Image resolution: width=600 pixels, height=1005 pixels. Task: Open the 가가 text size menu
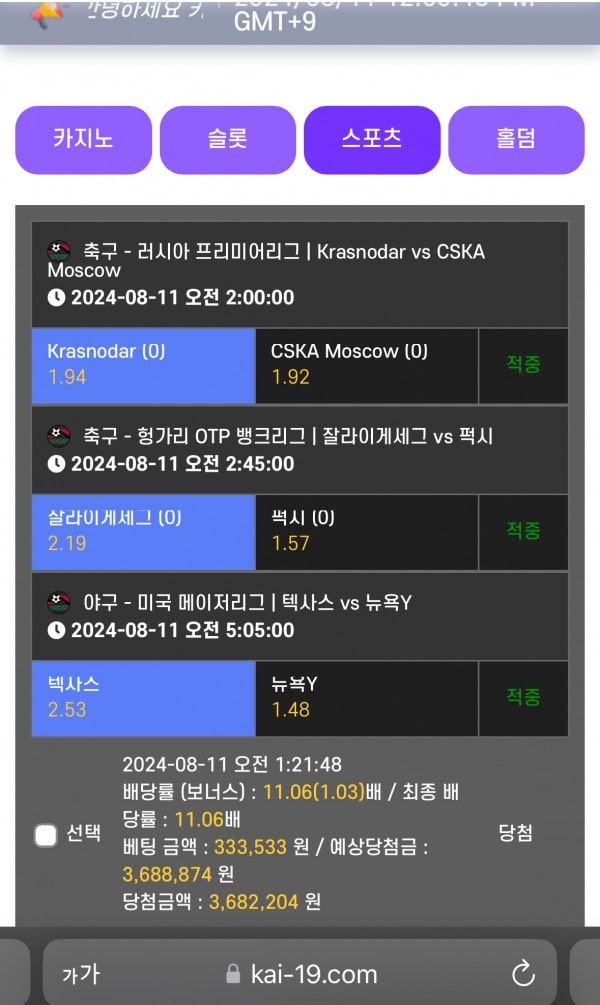coord(80,973)
